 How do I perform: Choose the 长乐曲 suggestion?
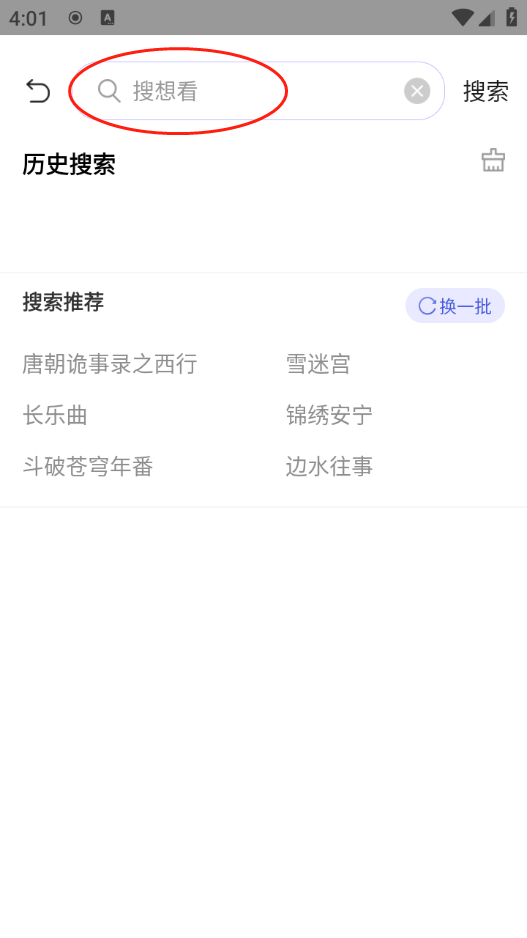point(55,415)
